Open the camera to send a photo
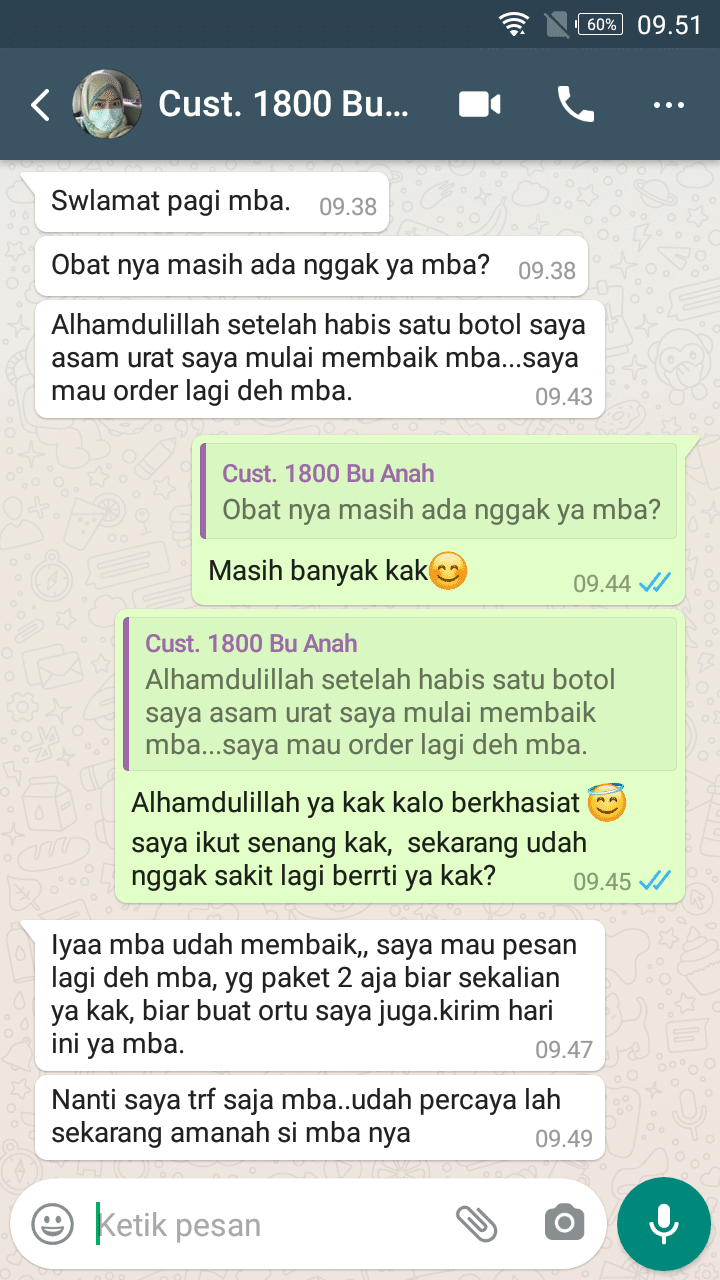 (x=564, y=1223)
